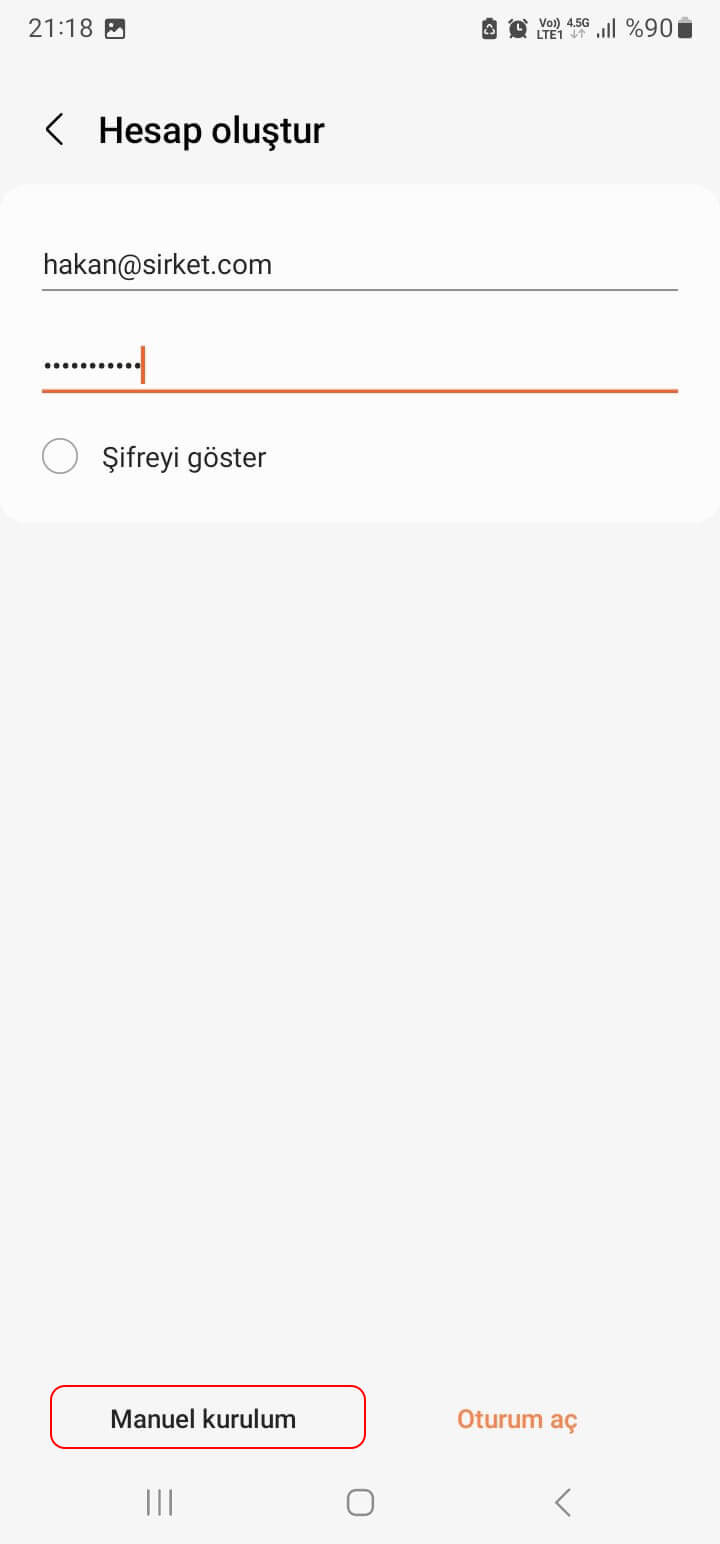Edit the hakan@sirket.com email field
This screenshot has height=1544, width=720.
click(x=359, y=265)
